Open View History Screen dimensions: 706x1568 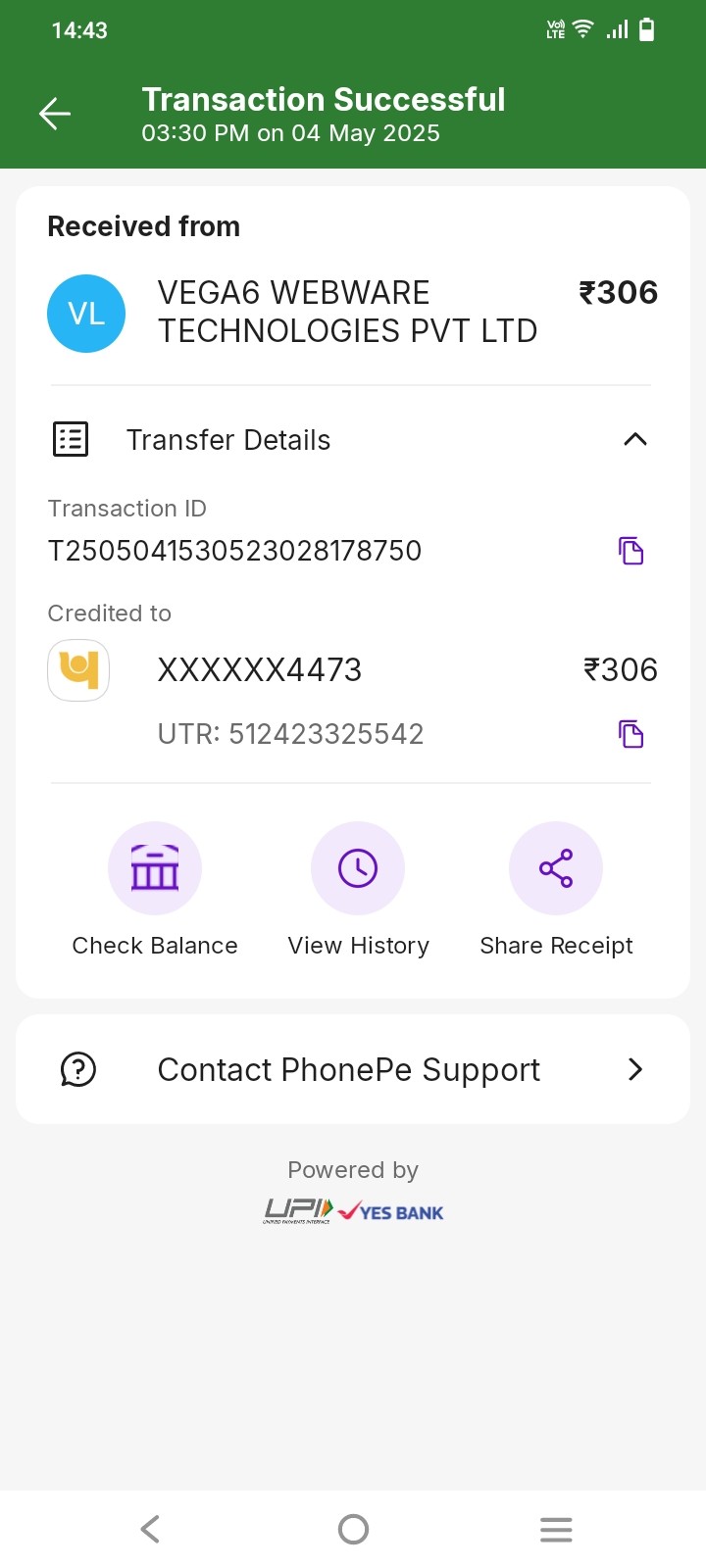[358, 869]
